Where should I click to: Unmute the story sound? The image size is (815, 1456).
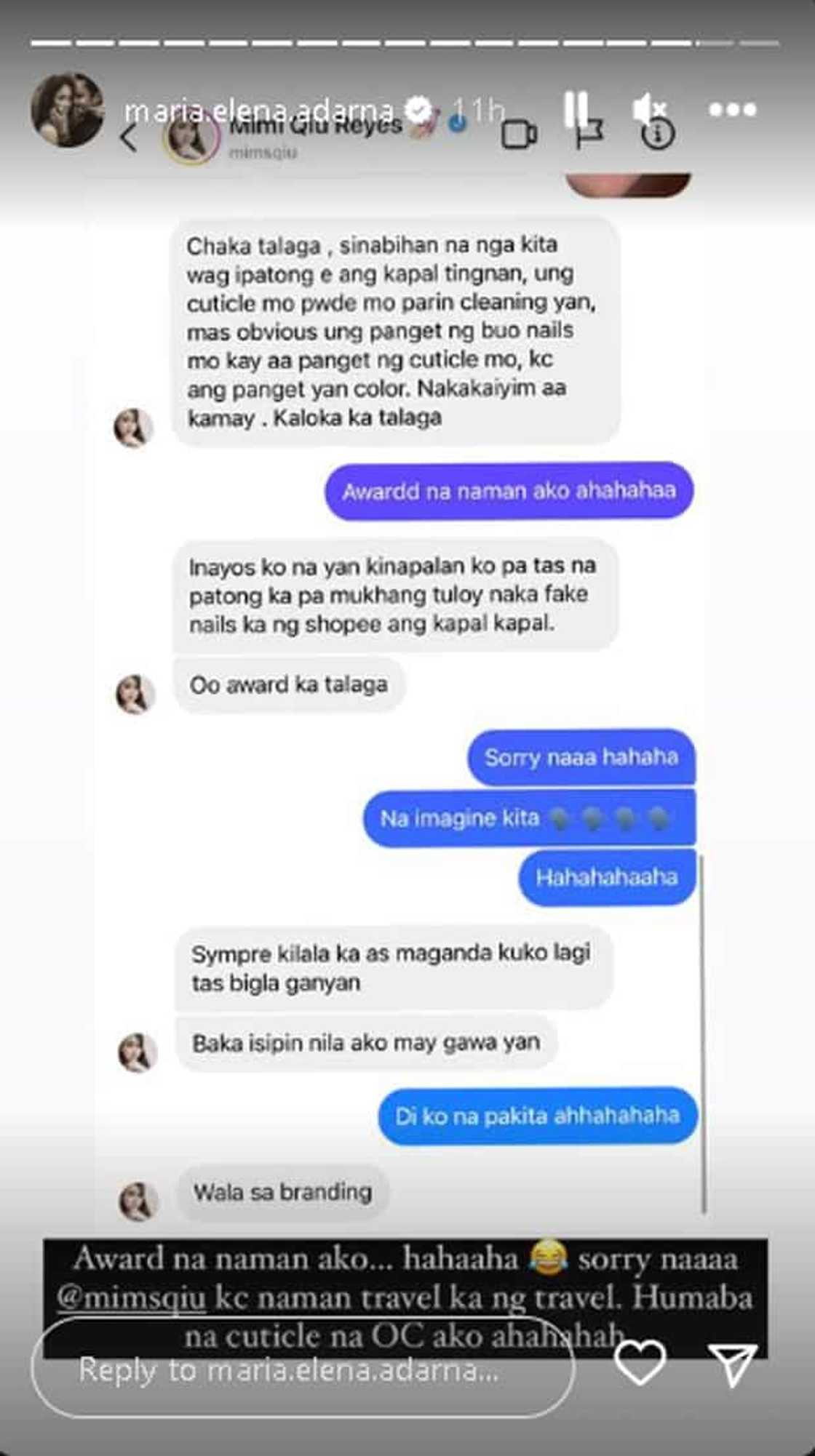649,110
